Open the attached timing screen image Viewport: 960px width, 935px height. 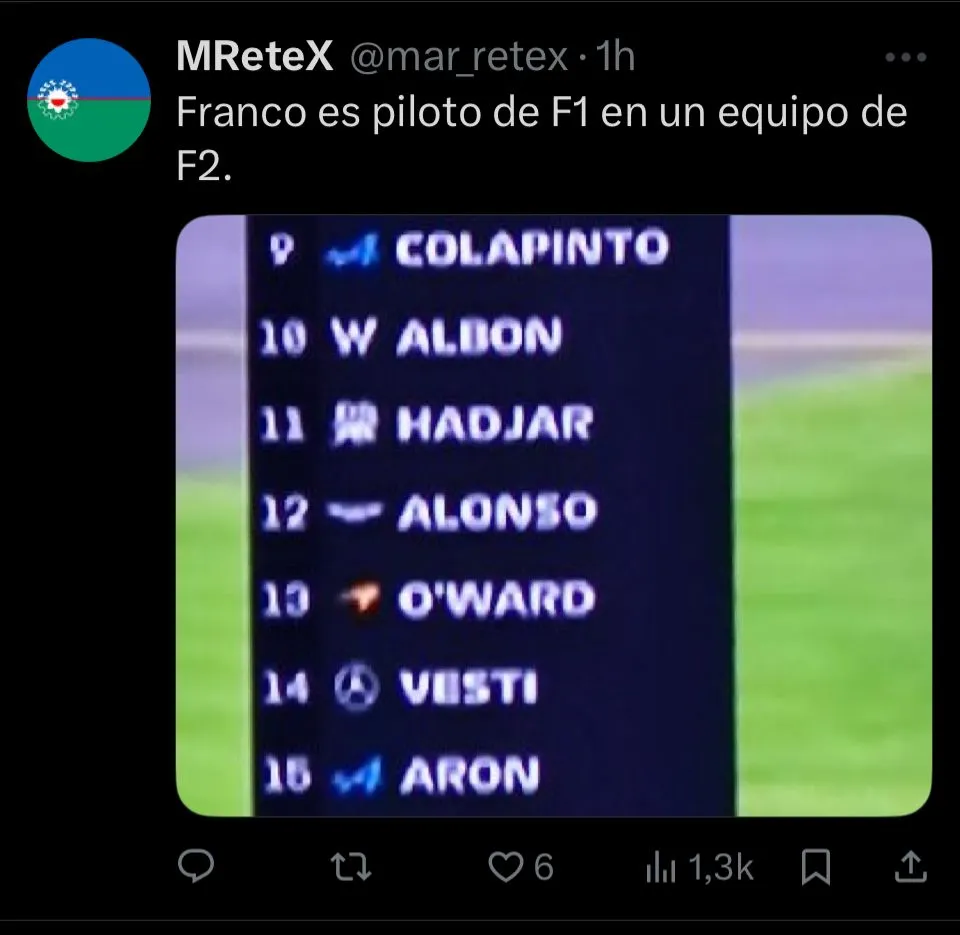tap(553, 515)
